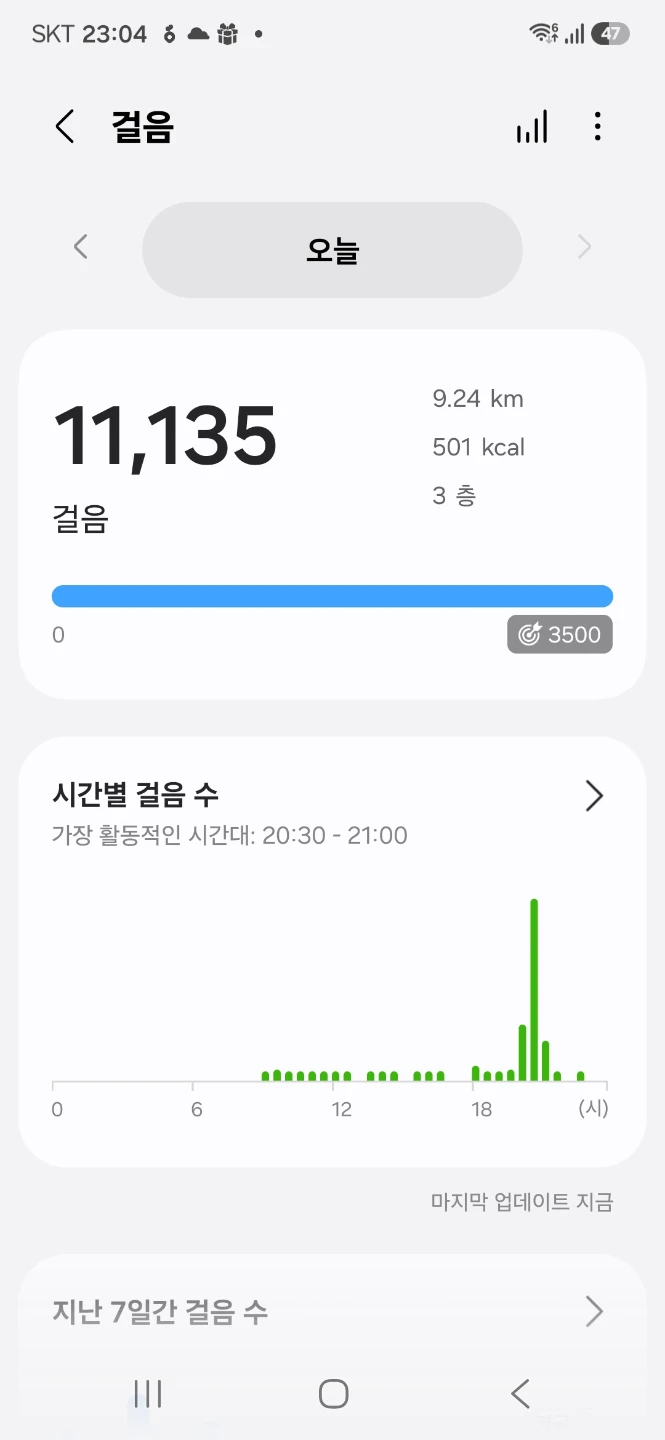Image resolution: width=665 pixels, height=1440 pixels.
Task: Go to the previous day
Action: (81, 247)
